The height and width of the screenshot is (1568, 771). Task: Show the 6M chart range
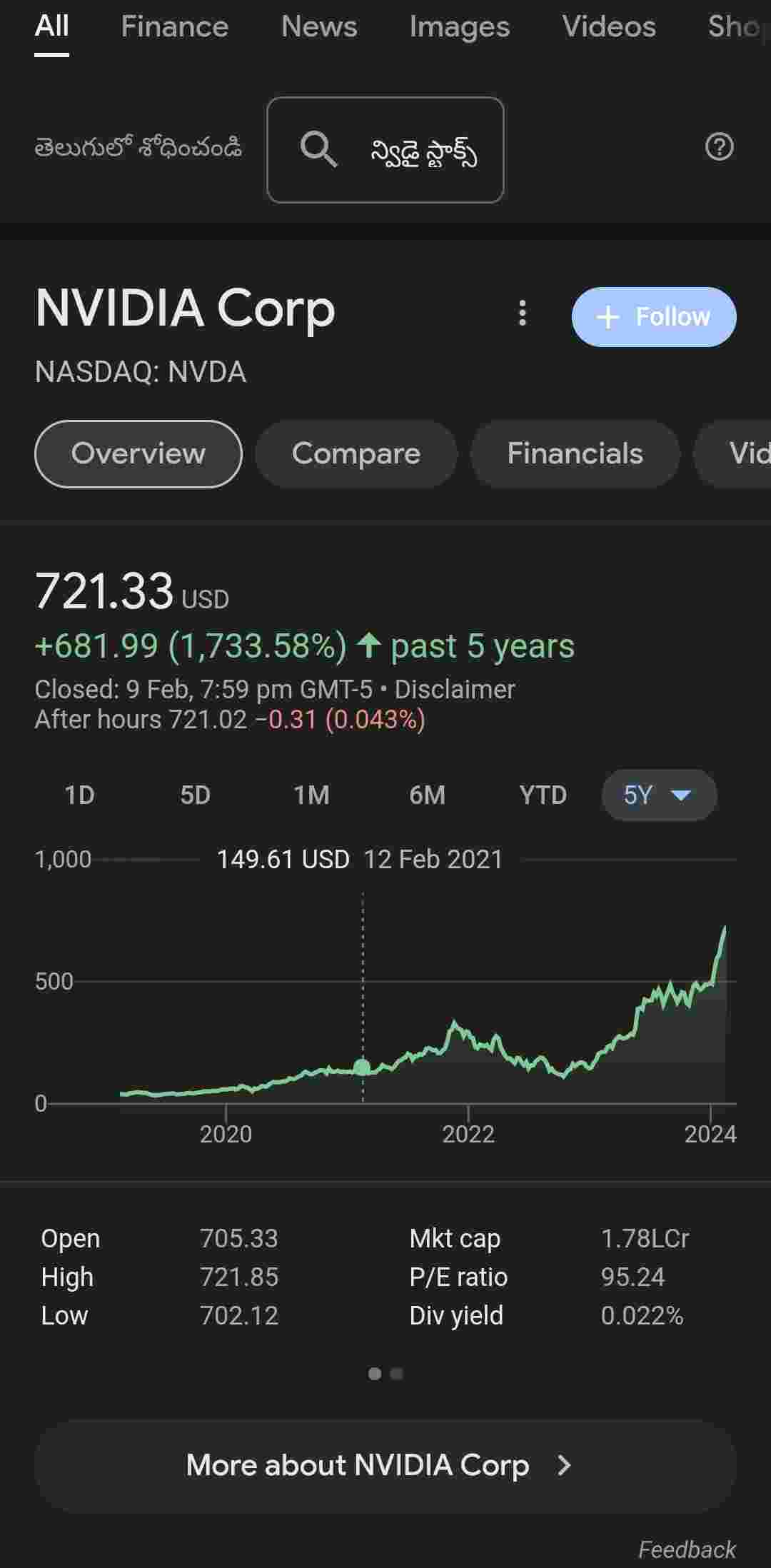click(427, 795)
